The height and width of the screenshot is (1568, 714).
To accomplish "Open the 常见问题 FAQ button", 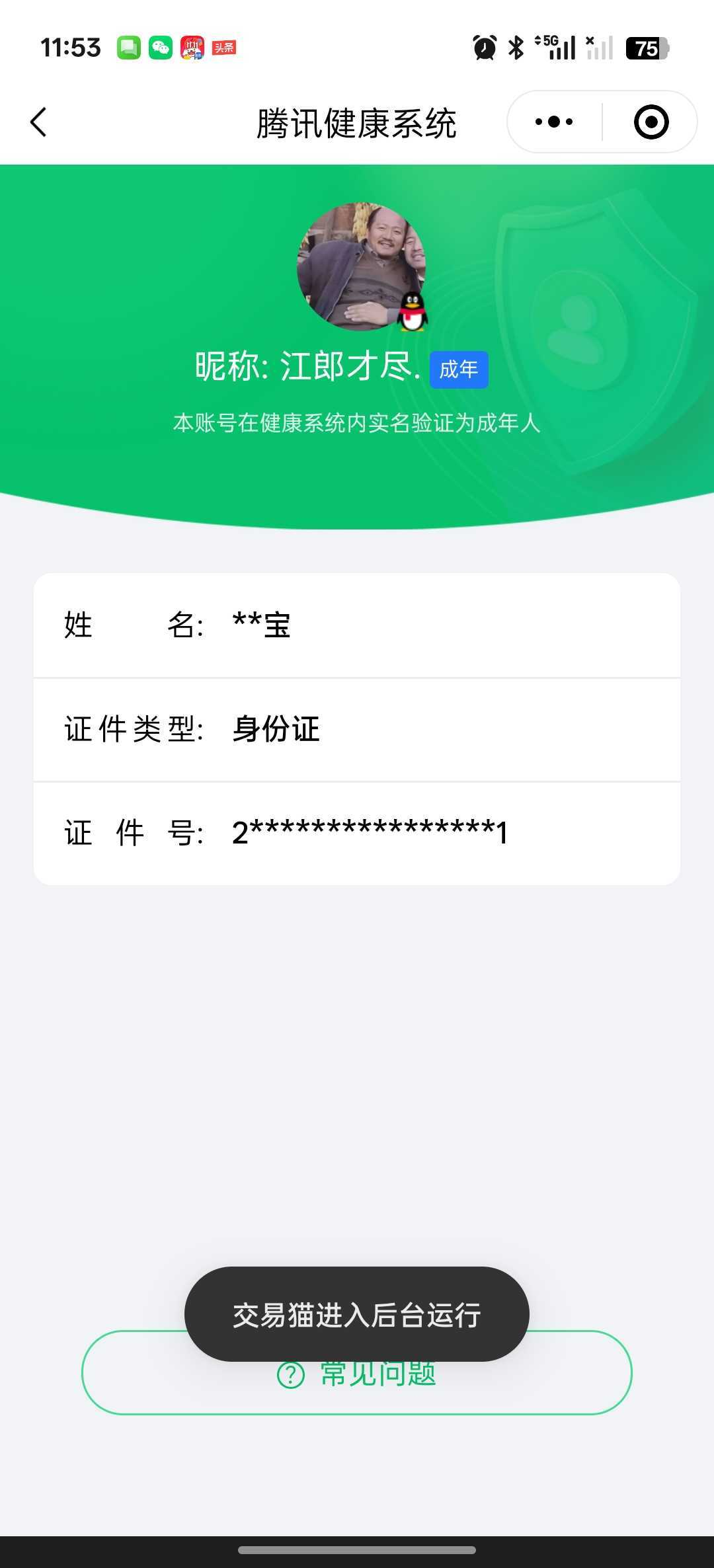I will [357, 1386].
